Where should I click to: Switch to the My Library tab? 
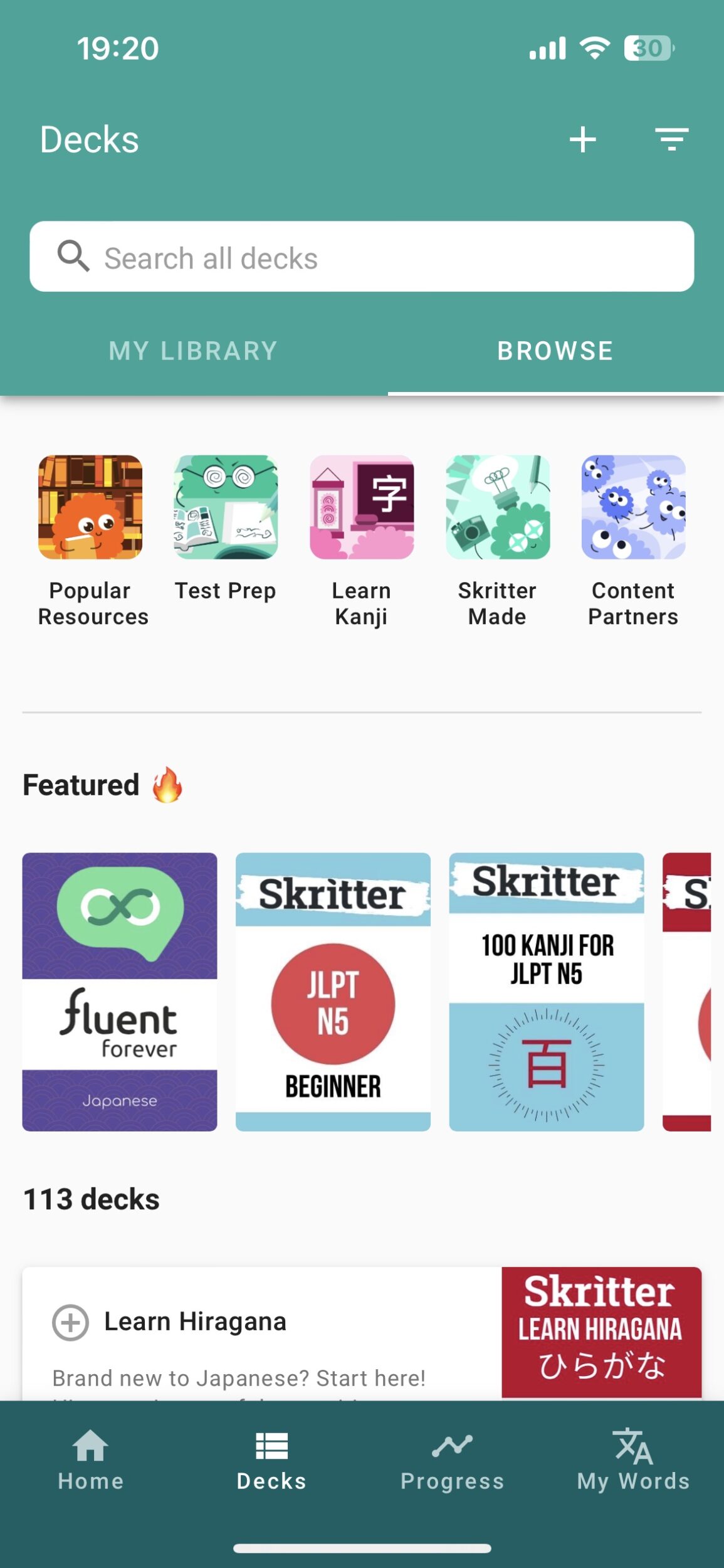[x=193, y=351]
